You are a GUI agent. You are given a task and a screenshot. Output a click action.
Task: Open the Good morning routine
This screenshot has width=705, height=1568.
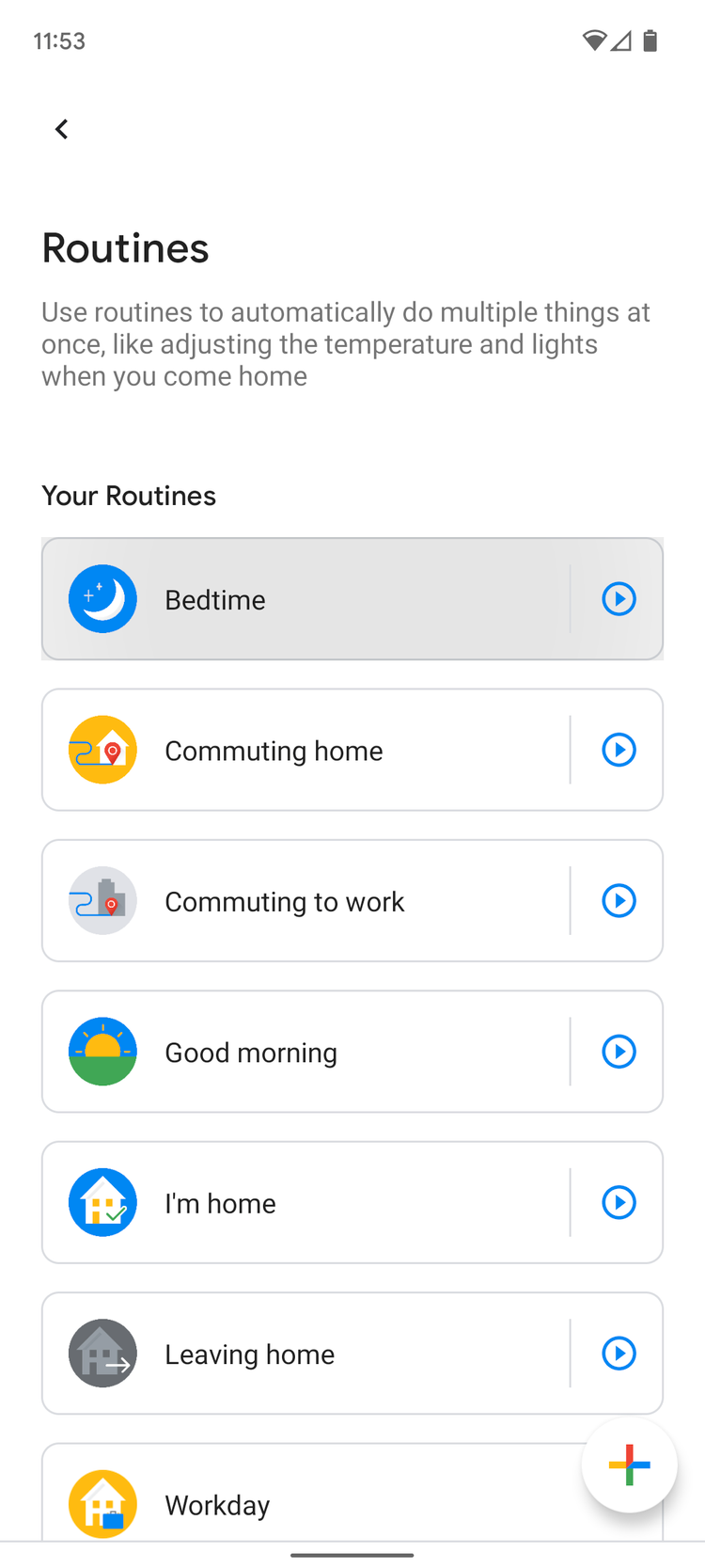(305, 1052)
